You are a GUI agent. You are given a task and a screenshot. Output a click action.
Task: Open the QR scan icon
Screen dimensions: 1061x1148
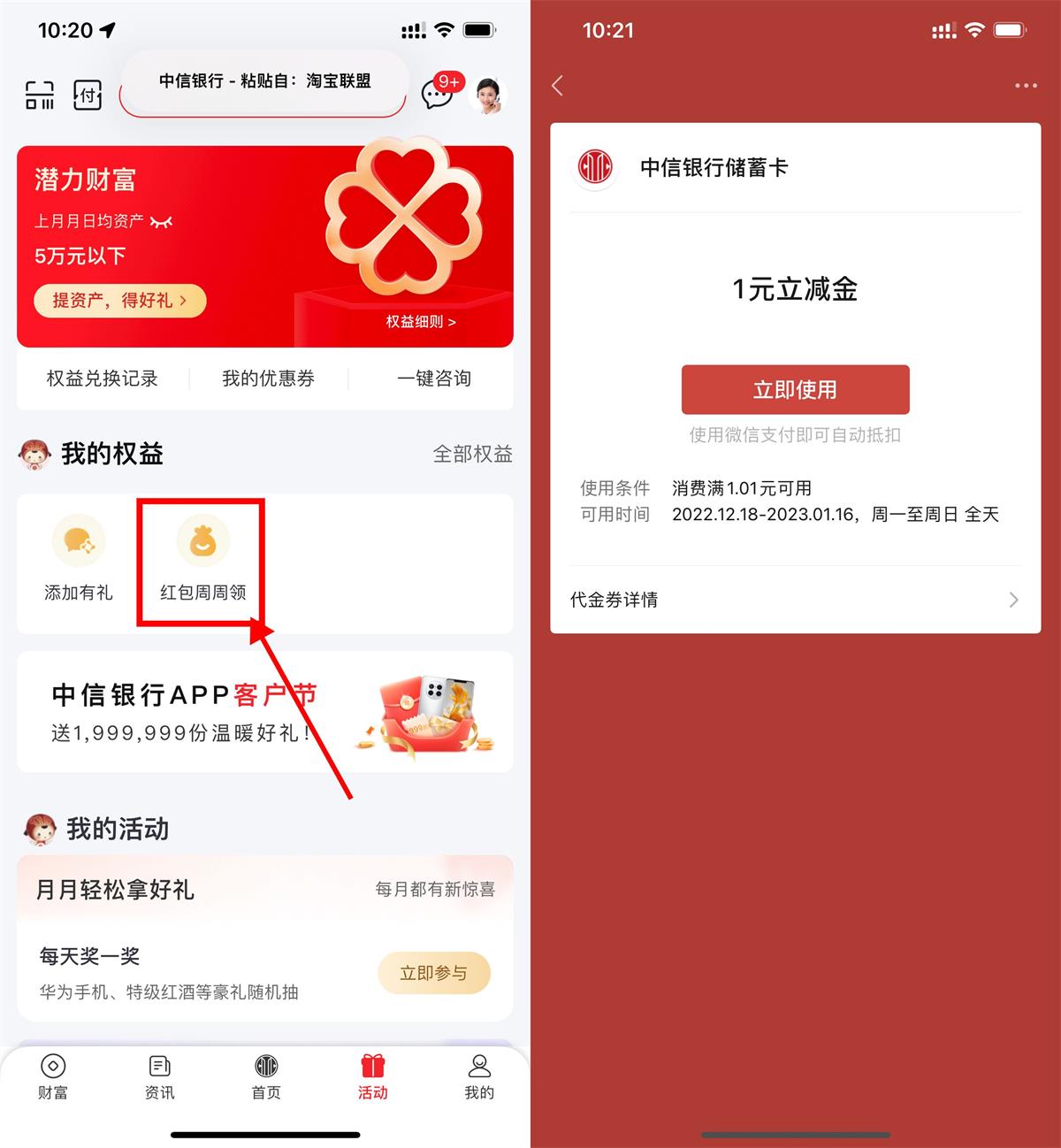click(x=39, y=95)
